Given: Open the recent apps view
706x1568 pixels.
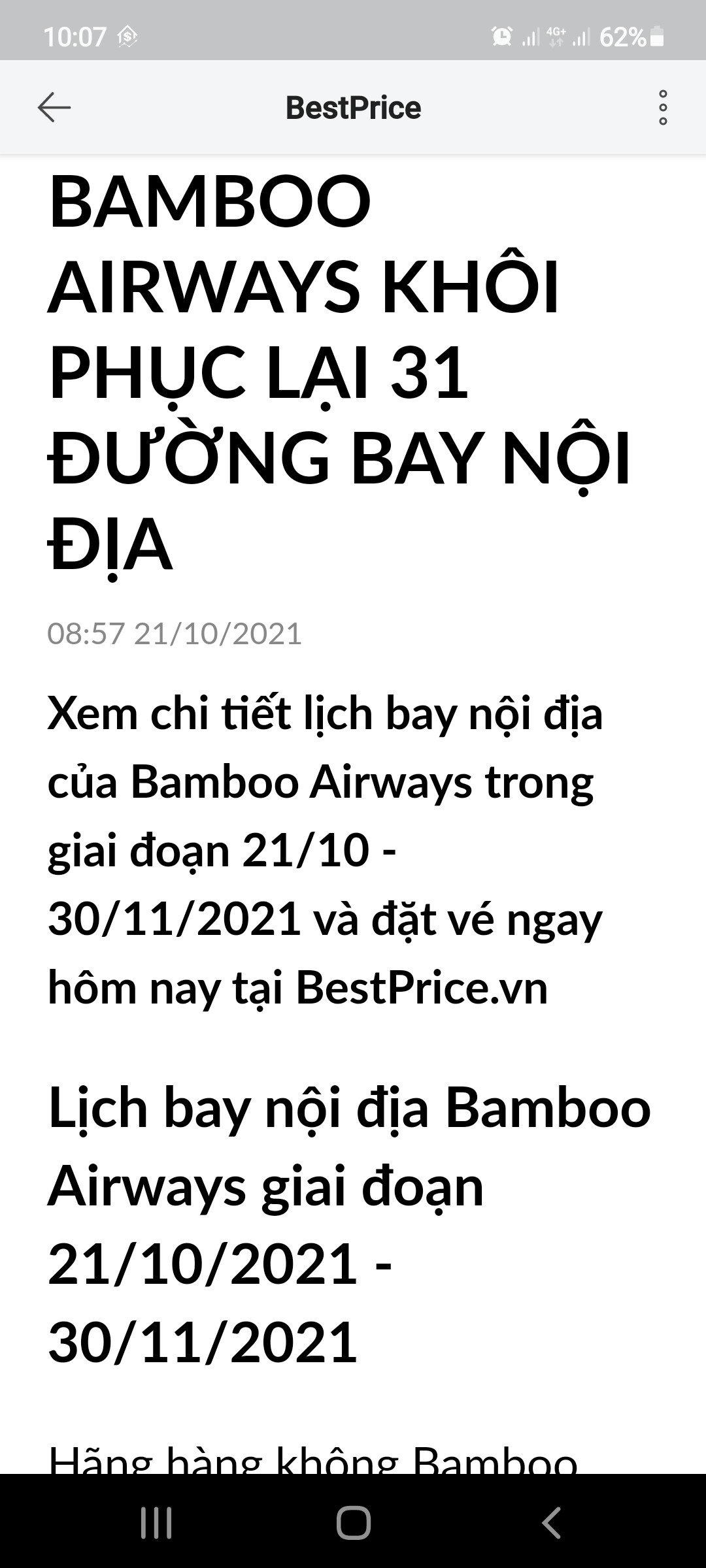Looking at the screenshot, I should tap(156, 1523).
